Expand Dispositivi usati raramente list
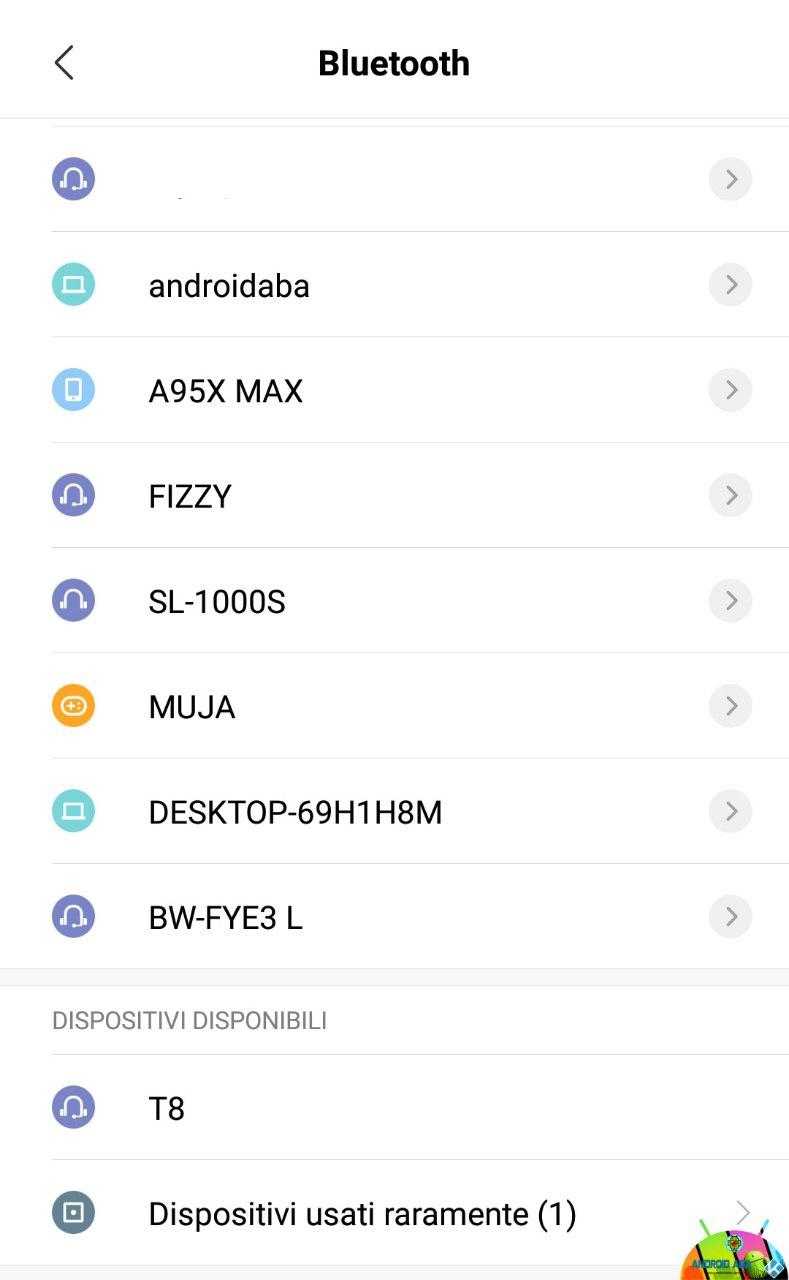Screen dimensions: 789x1280 (x=362, y=1214)
